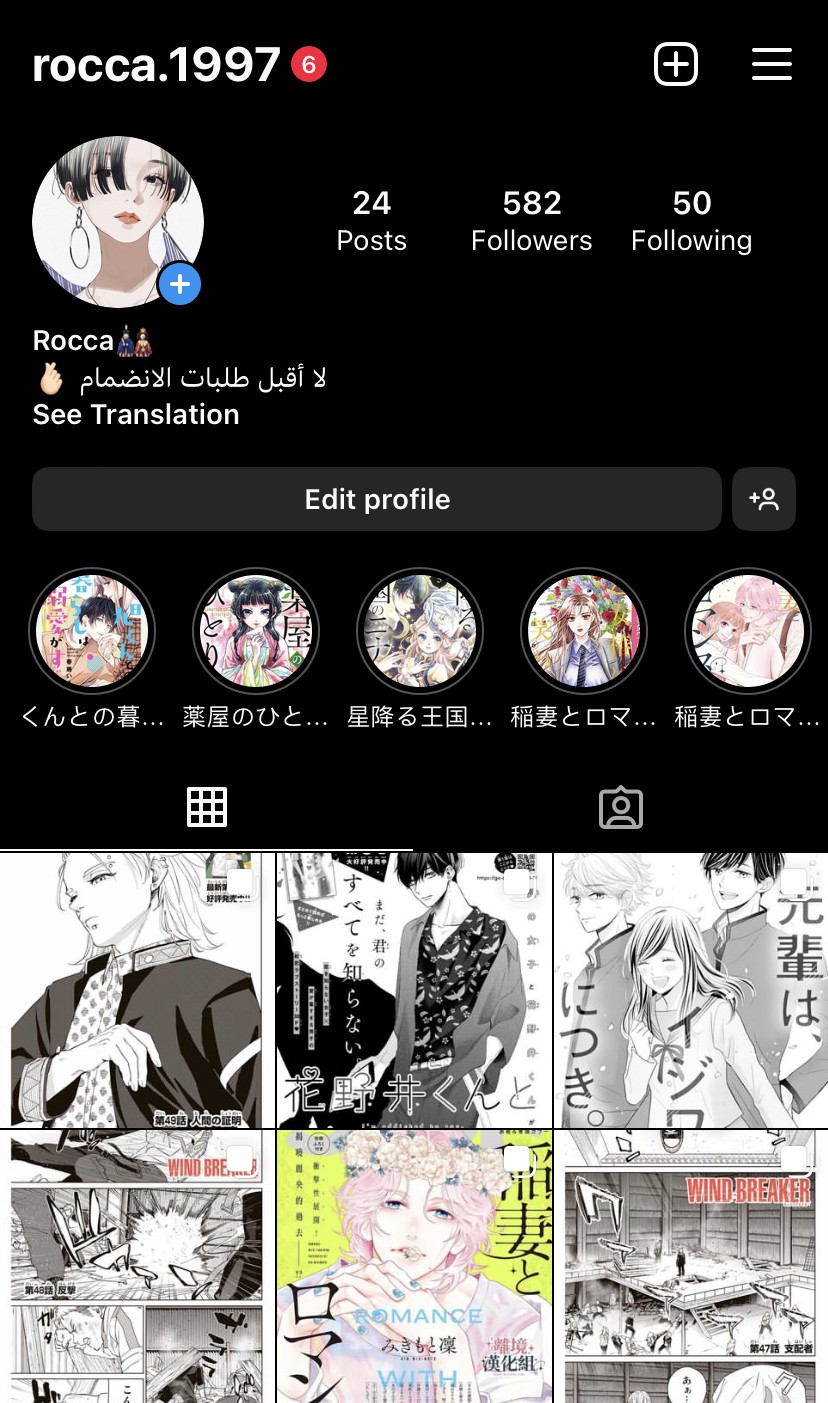
Task: Switch to the posts grid view icon
Action: click(207, 806)
